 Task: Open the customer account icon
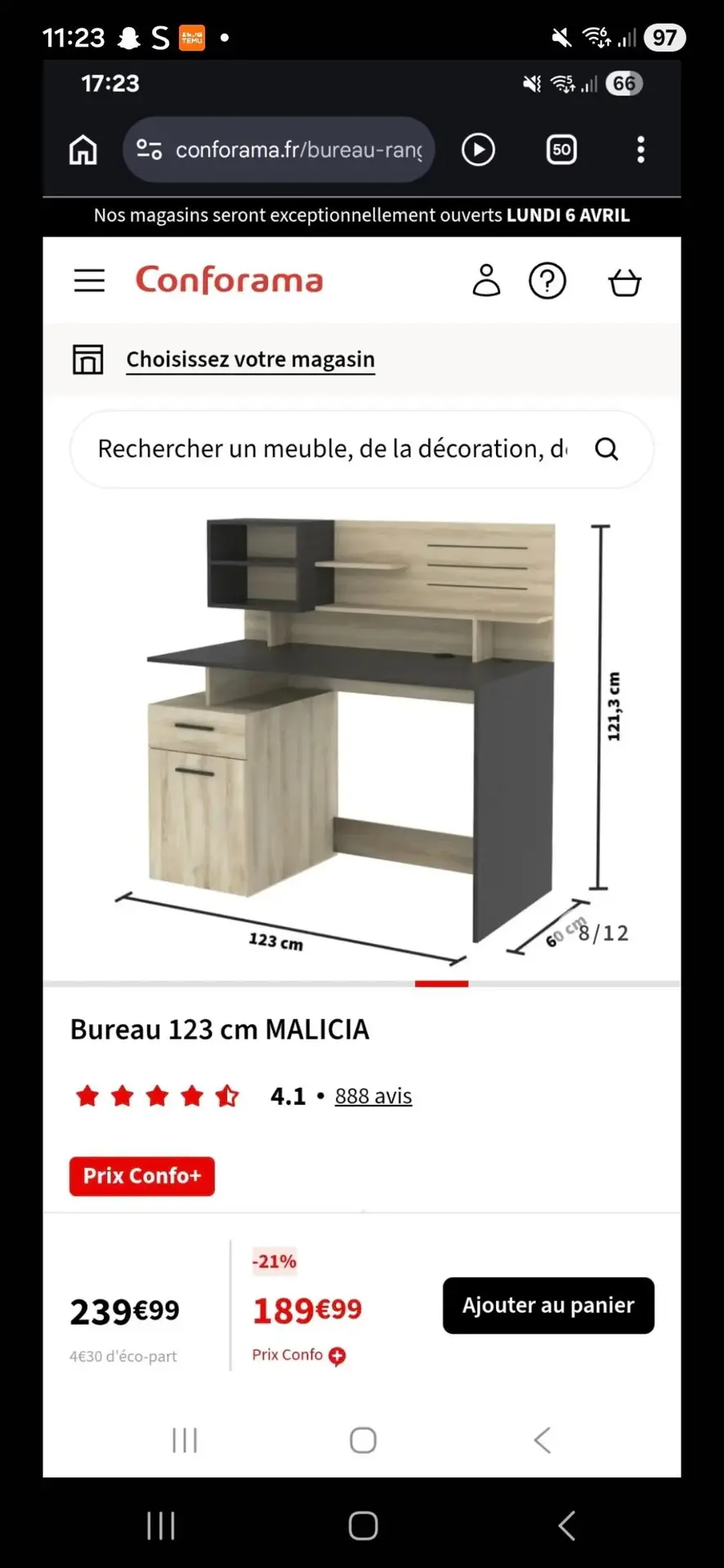486,281
